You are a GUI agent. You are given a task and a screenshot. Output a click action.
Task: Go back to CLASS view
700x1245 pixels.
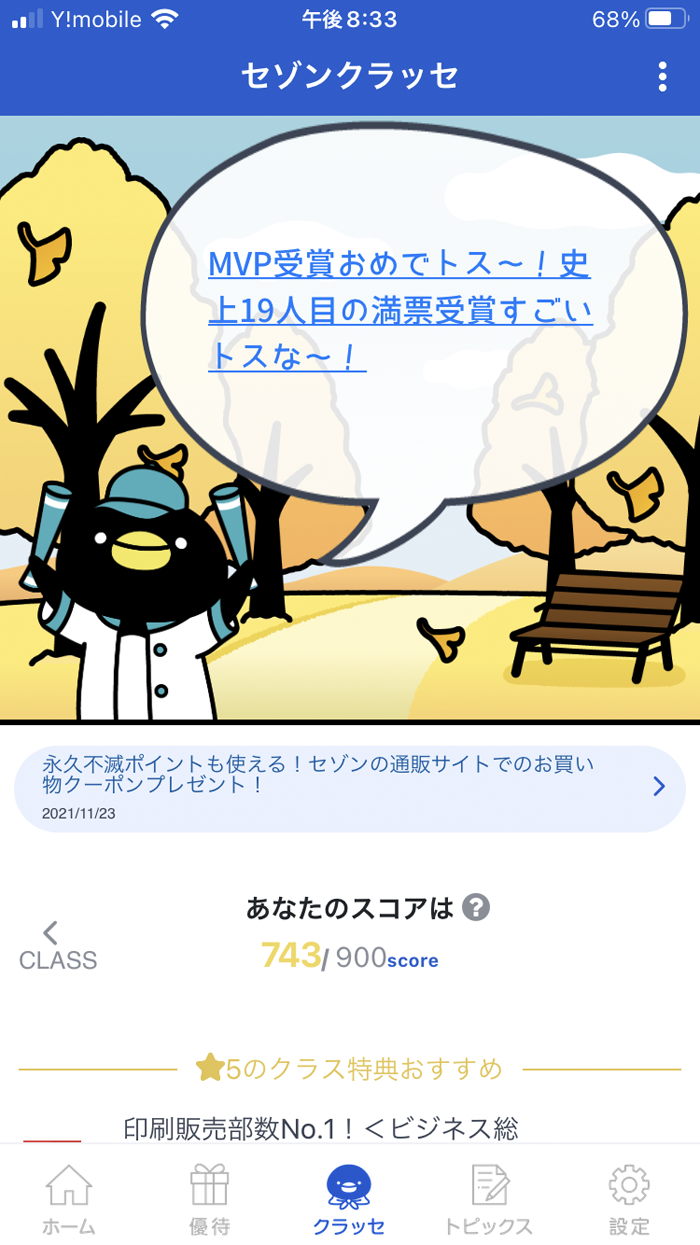pos(57,947)
